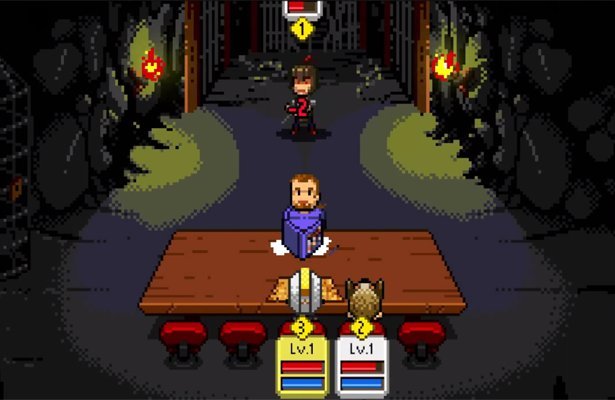Select the Lv.1 hero card marked 2

click(x=361, y=365)
